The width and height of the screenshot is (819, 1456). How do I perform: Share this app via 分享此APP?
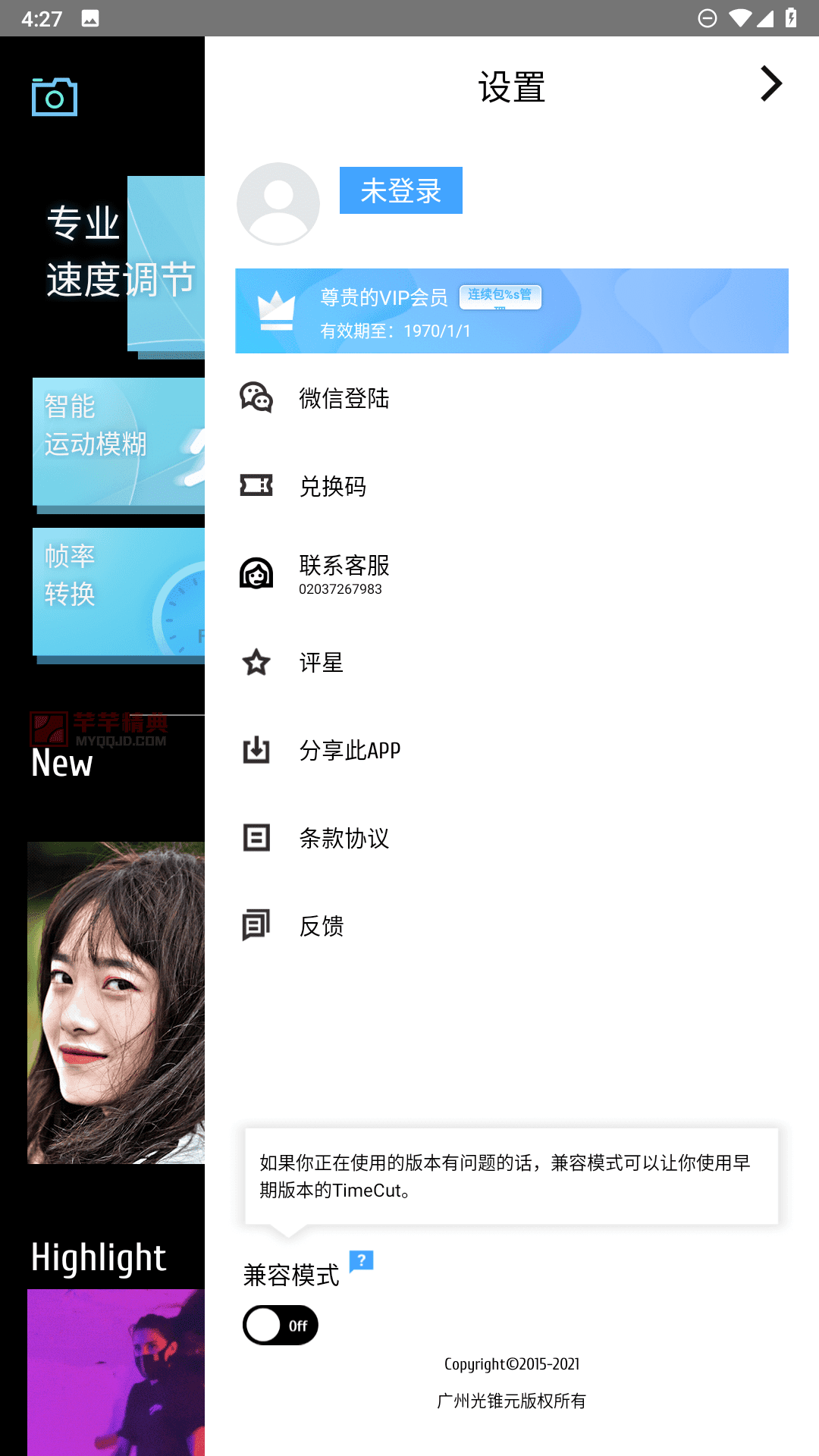[x=512, y=750]
